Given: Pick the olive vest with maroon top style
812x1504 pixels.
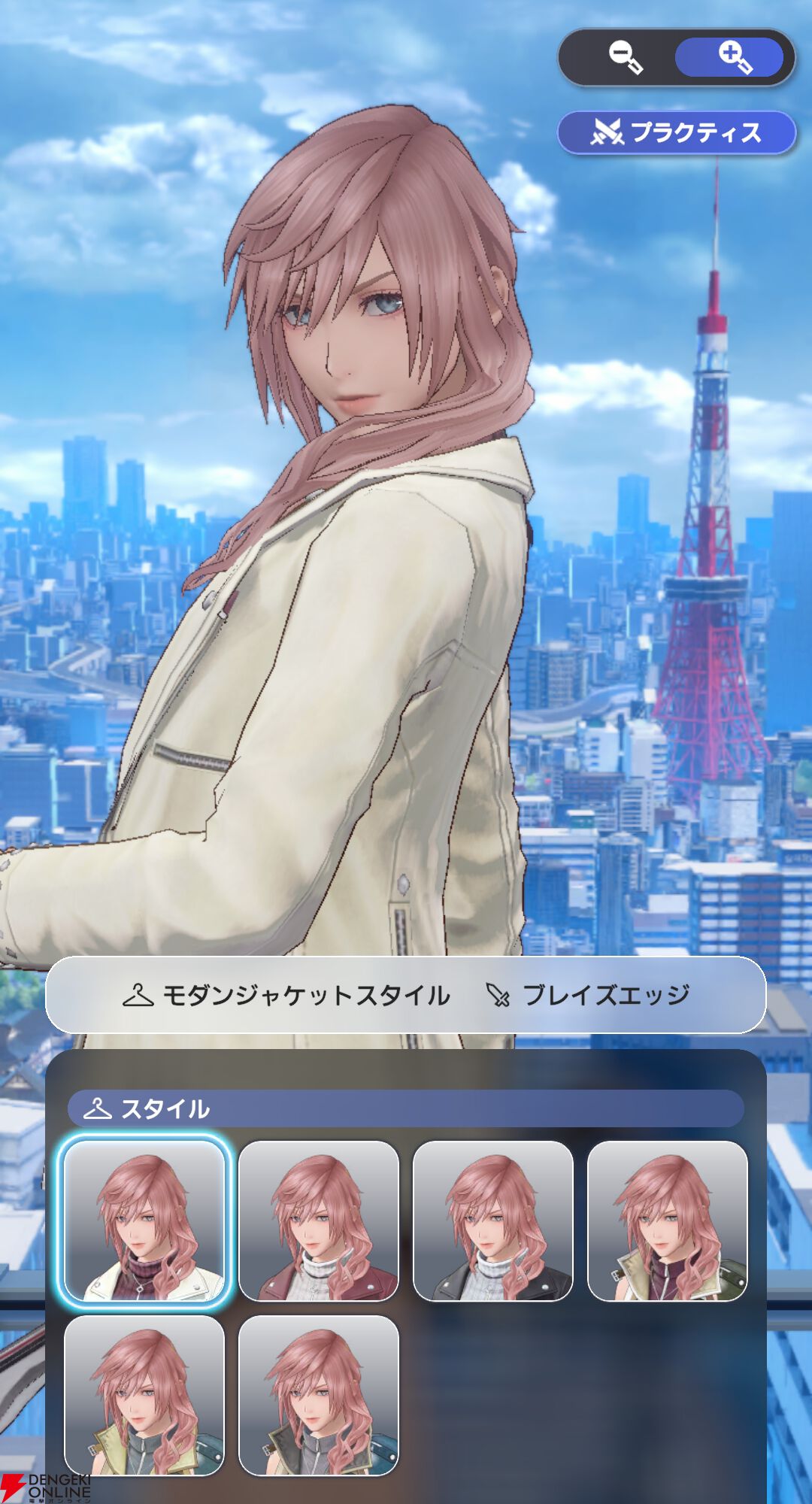Looking at the screenshot, I should 668,1220.
